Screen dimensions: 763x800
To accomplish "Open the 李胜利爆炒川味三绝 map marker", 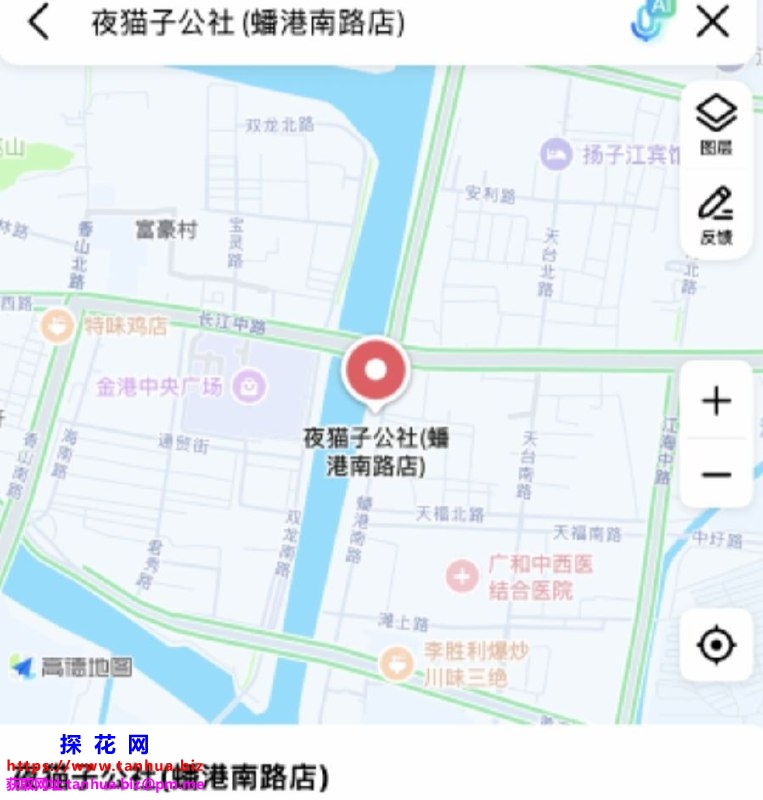I will click(x=397, y=661).
